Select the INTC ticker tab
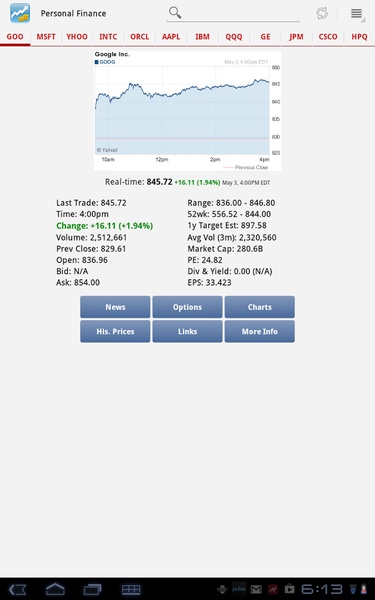 coord(108,37)
